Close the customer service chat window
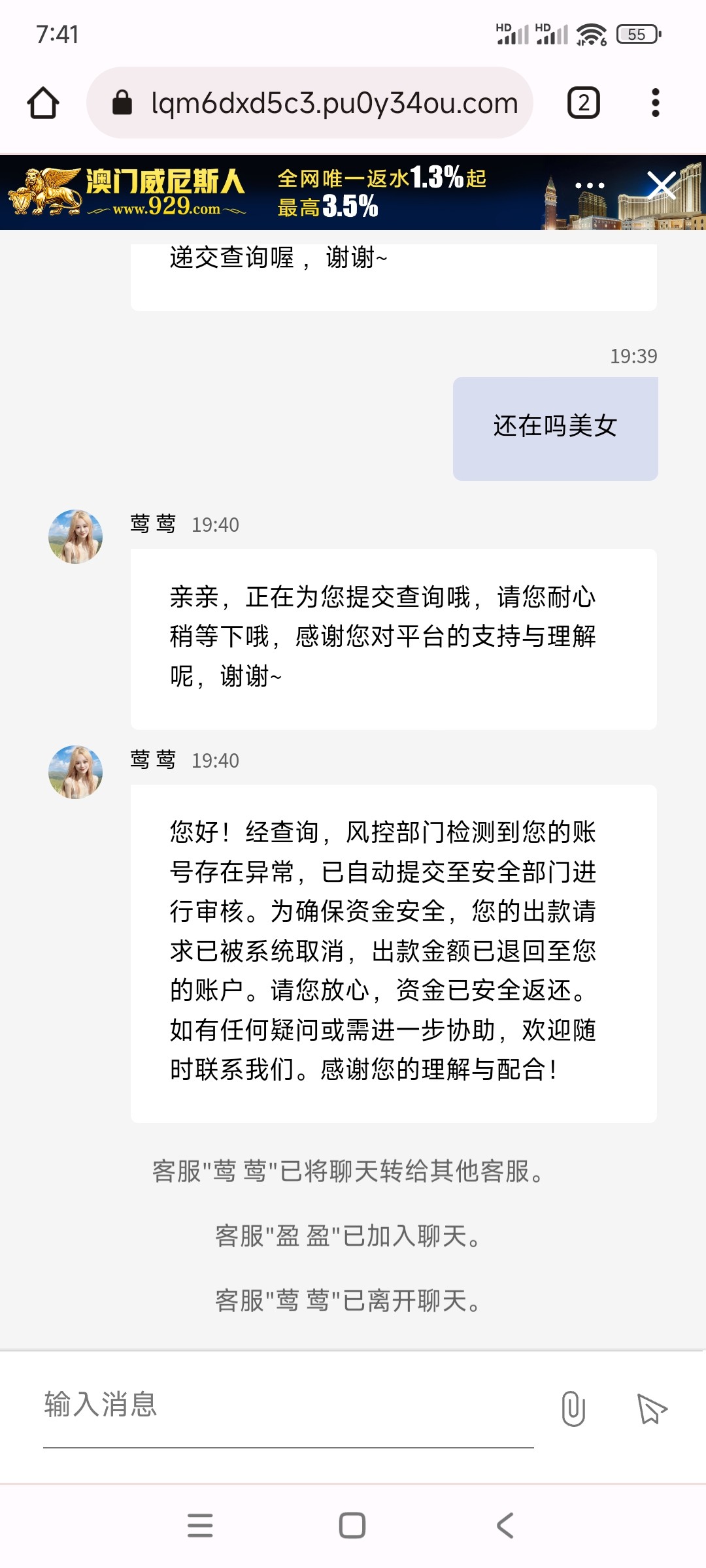Viewport: 706px width, 1568px height. [662, 186]
